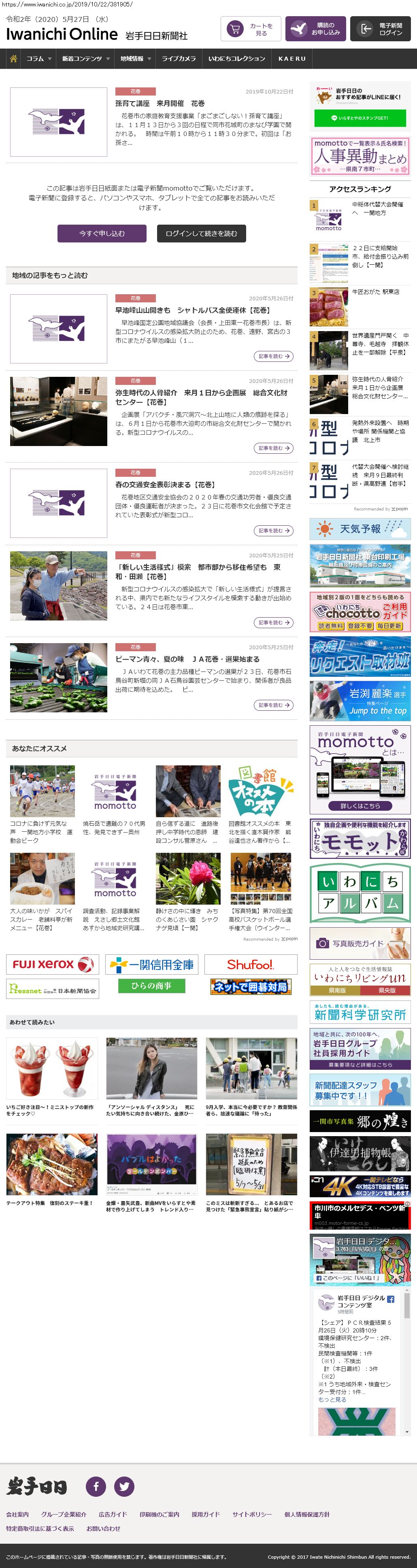Open ライブカメラ page
This screenshot has height=1568, width=417.
pyautogui.click(x=179, y=59)
